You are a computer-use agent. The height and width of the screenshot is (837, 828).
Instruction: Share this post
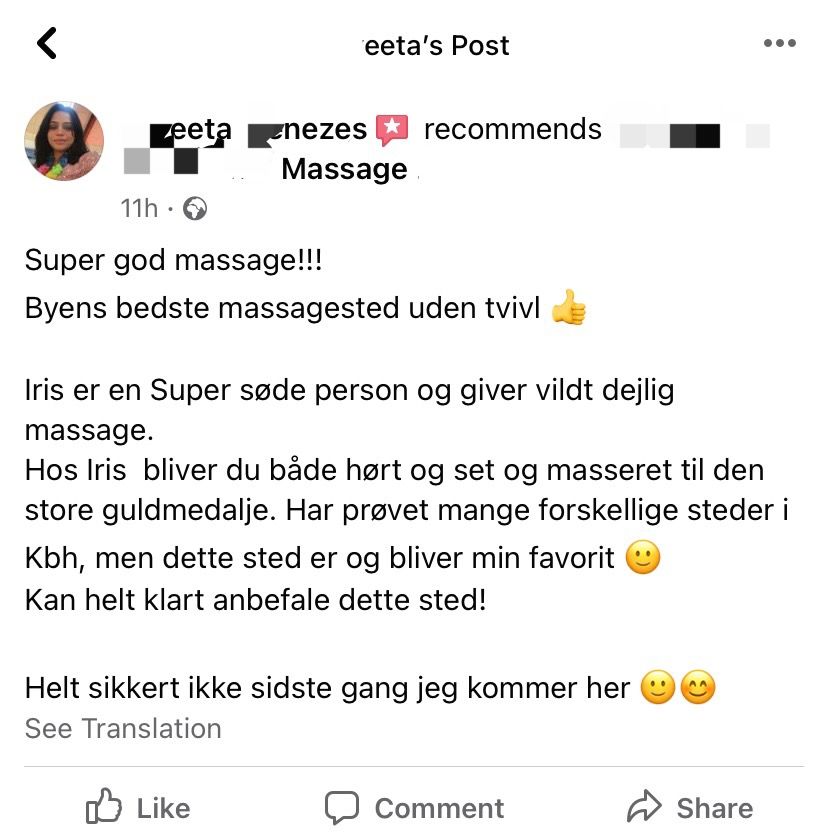click(689, 807)
